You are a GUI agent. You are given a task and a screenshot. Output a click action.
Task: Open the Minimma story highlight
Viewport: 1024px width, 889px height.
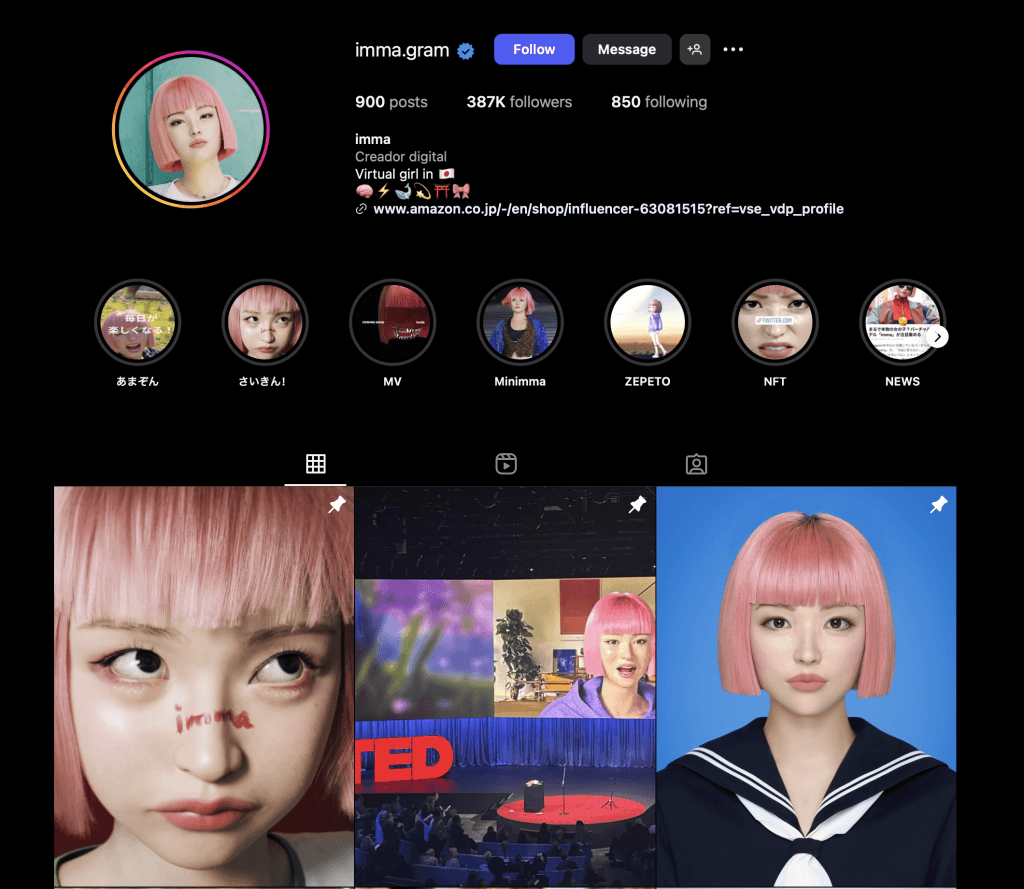pyautogui.click(x=520, y=322)
